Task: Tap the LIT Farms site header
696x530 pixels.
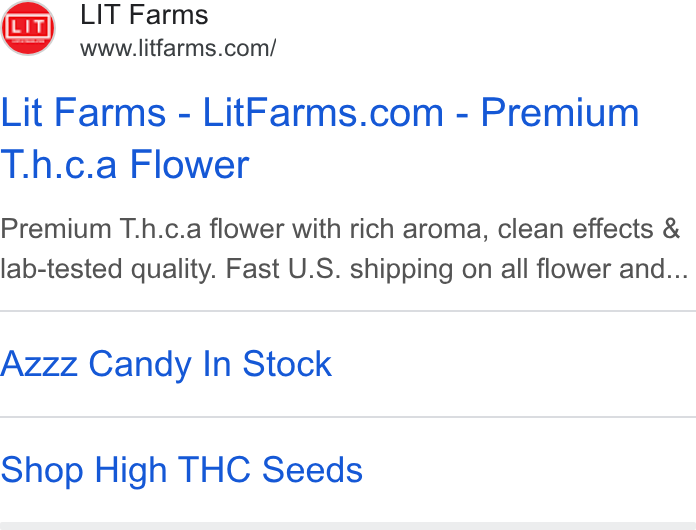Action: (144, 14)
